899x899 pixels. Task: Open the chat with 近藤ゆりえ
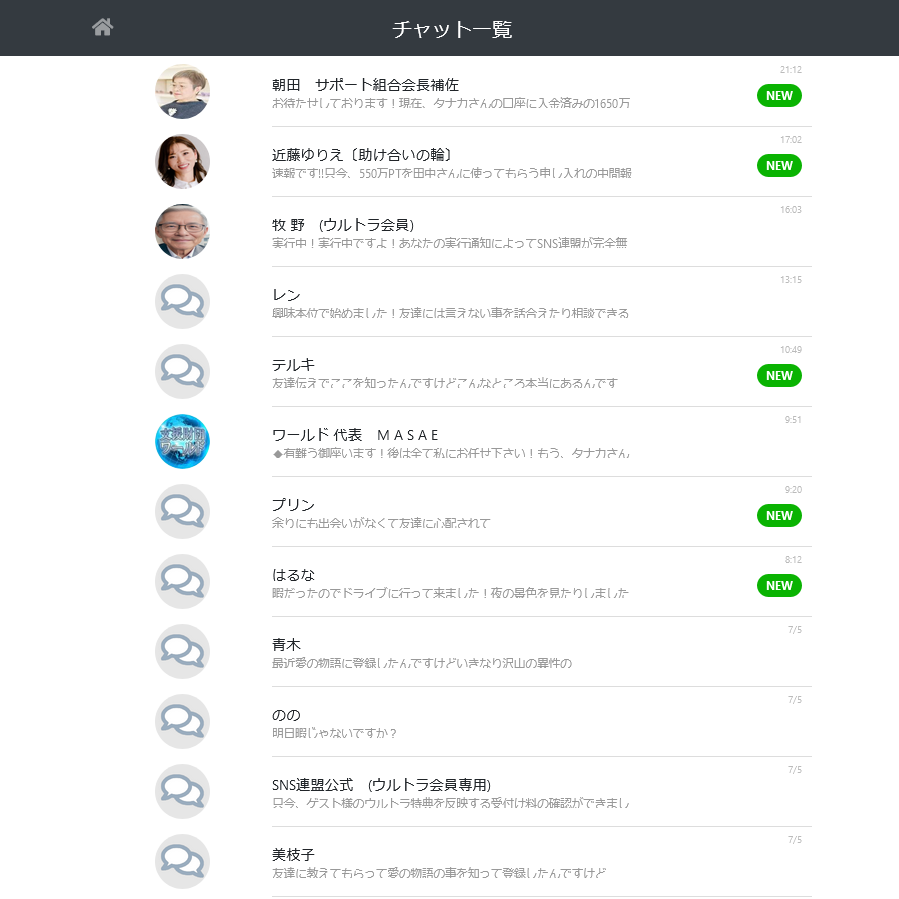coord(450,163)
